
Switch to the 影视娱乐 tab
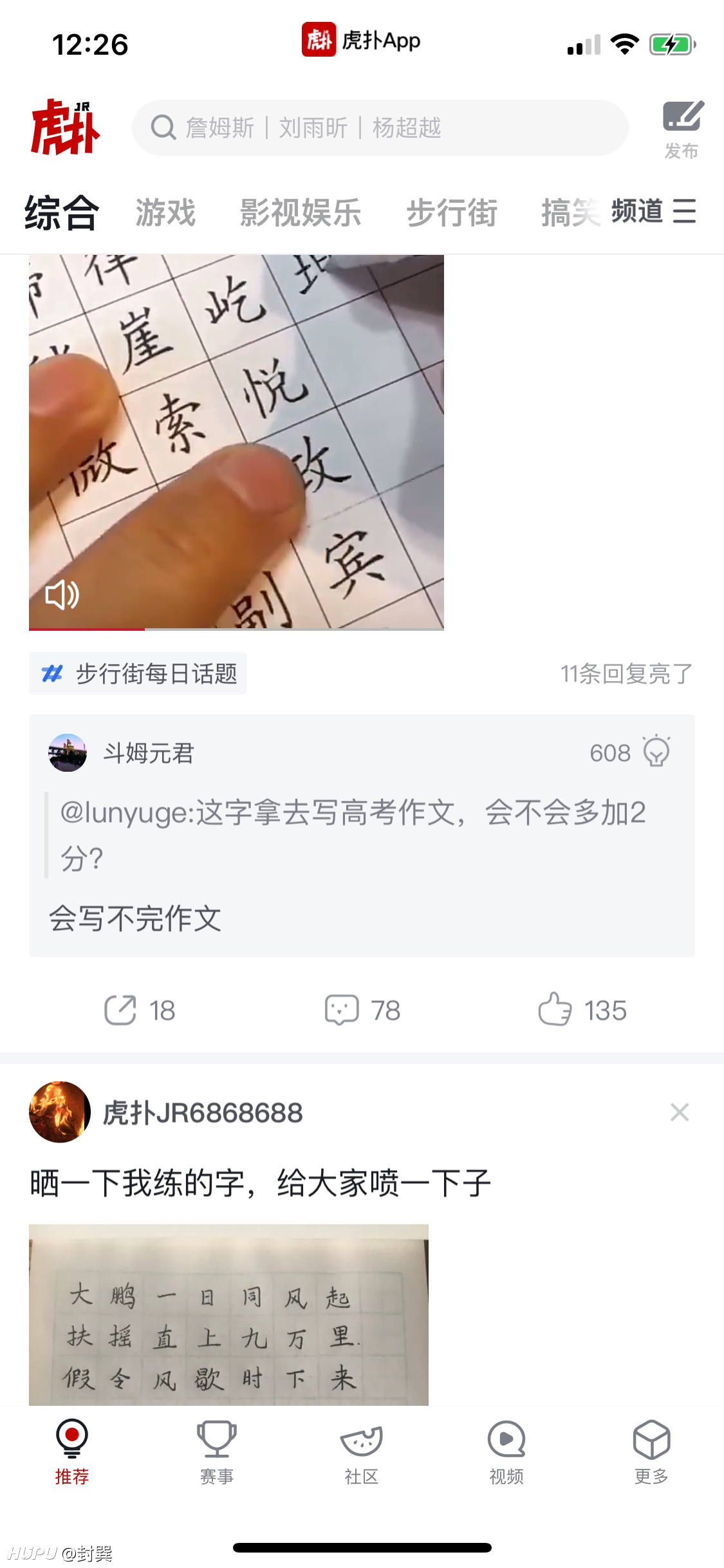coord(300,212)
